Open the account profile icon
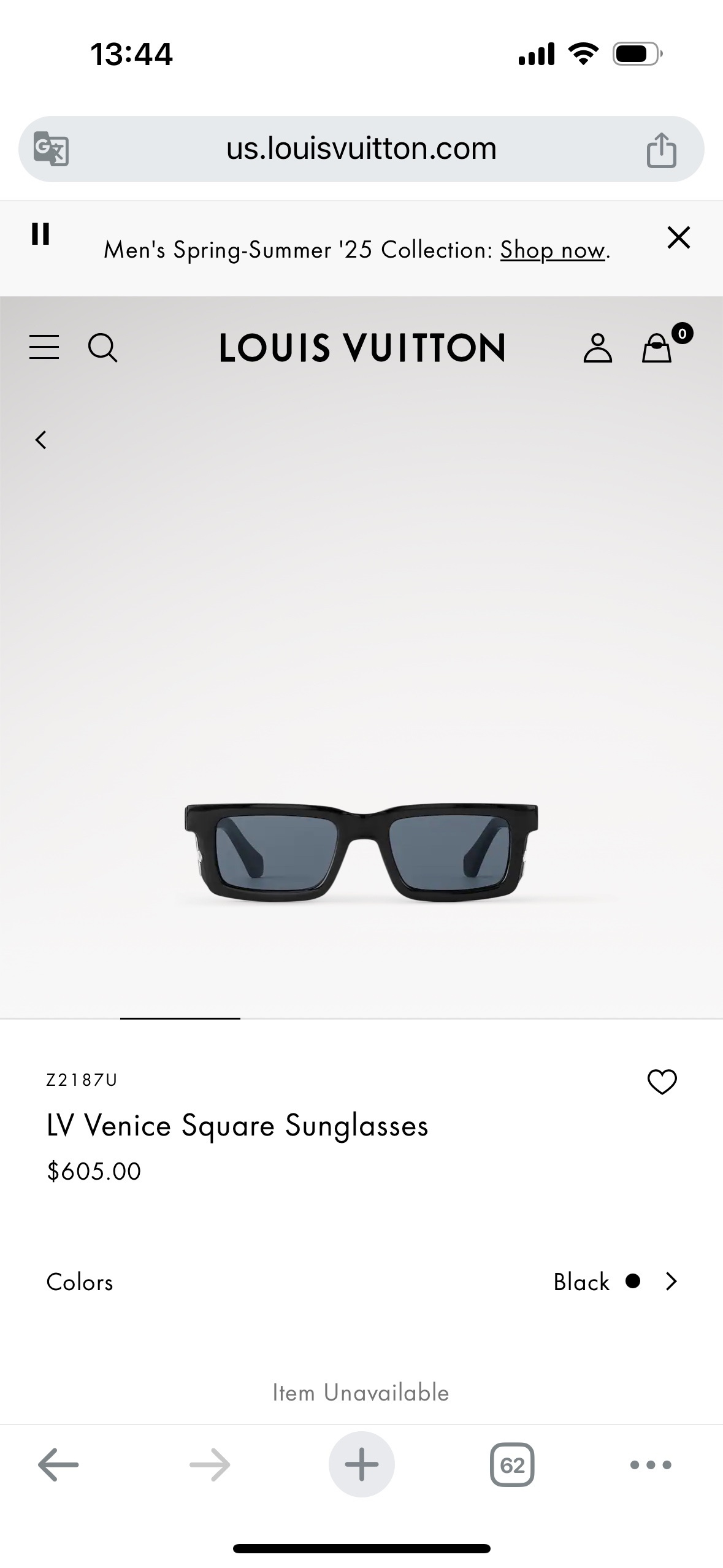The image size is (723, 1568). [597, 348]
